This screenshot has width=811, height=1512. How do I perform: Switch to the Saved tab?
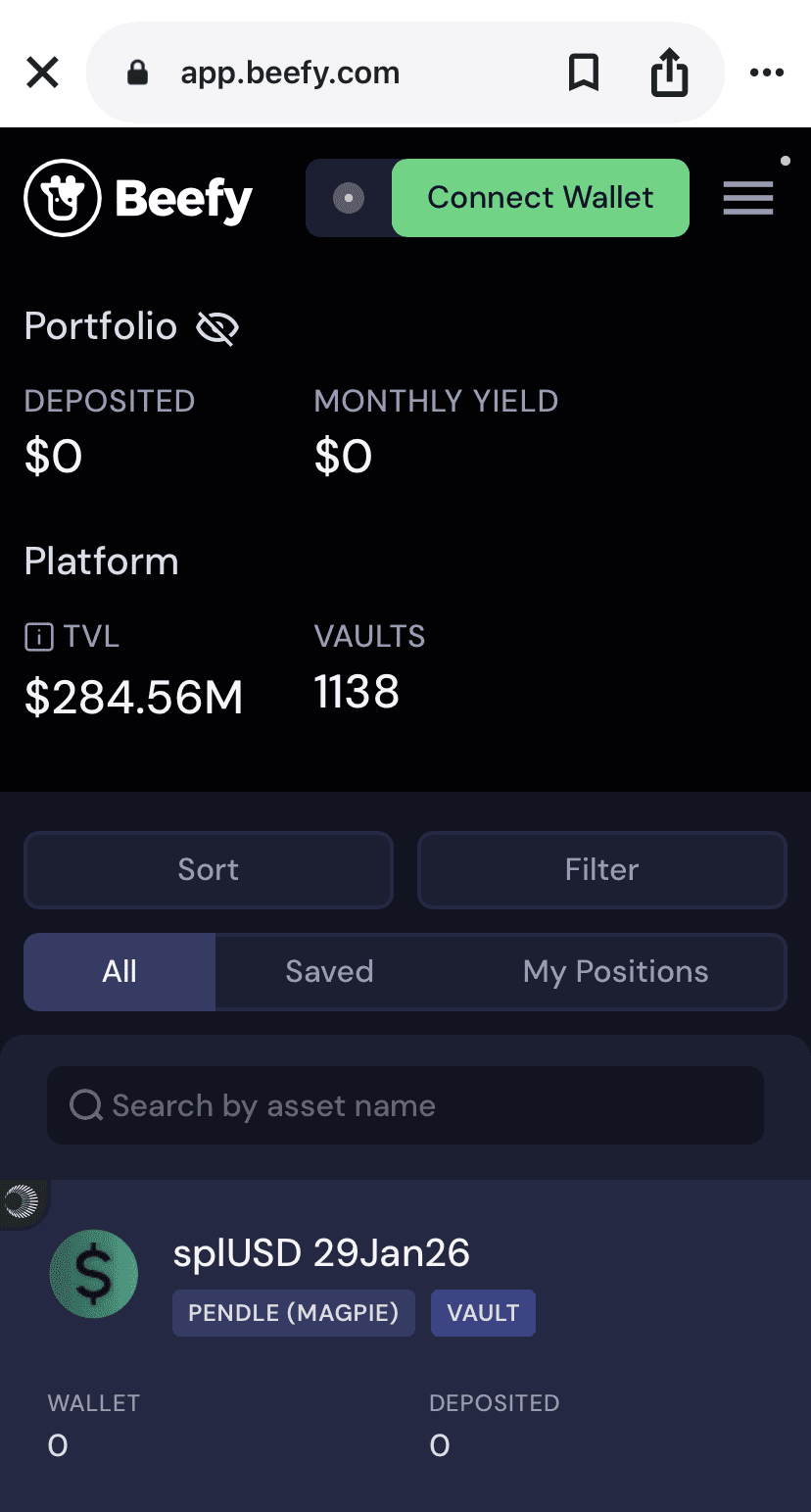point(329,972)
